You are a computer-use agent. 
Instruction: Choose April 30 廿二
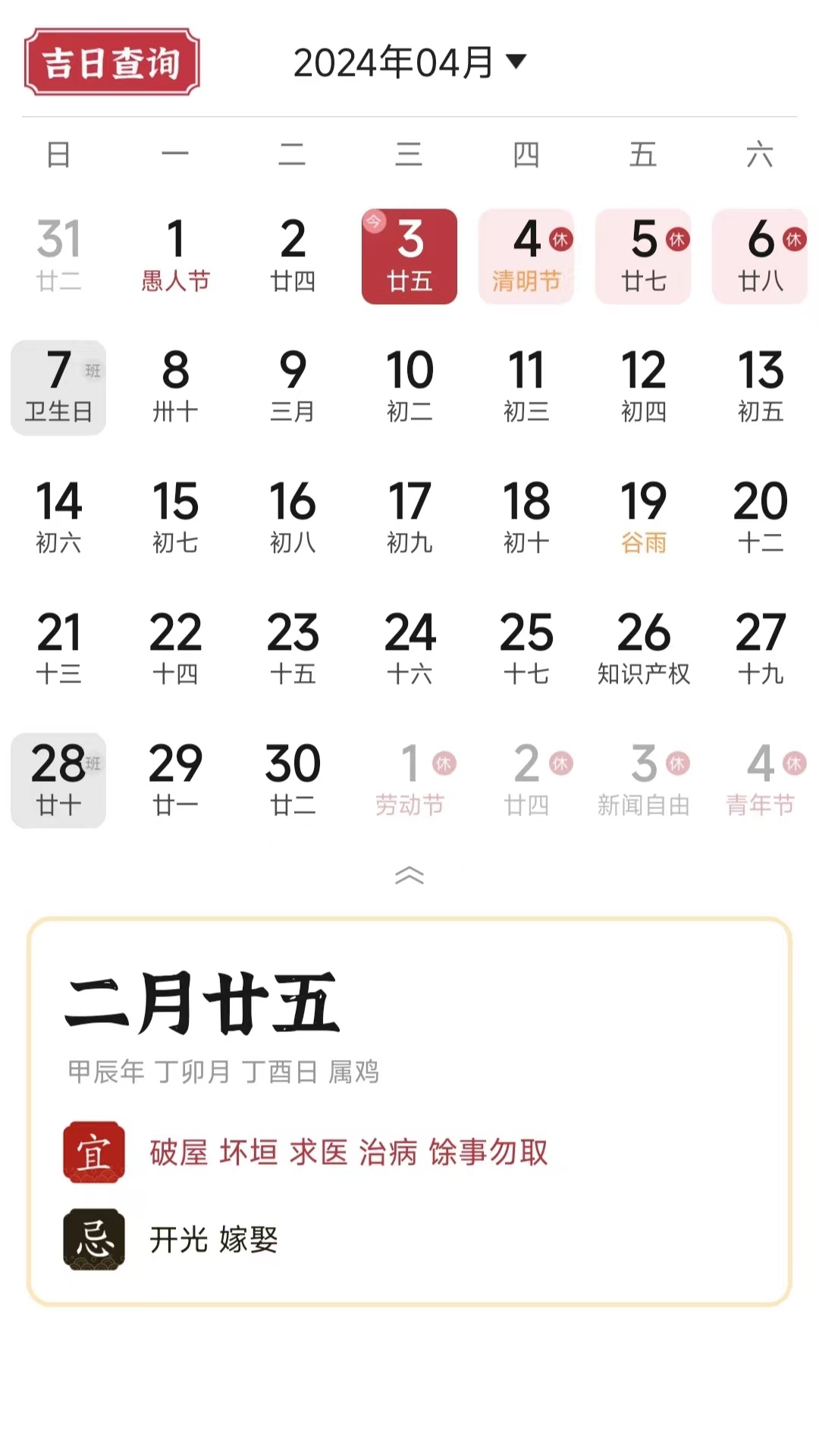click(x=293, y=780)
